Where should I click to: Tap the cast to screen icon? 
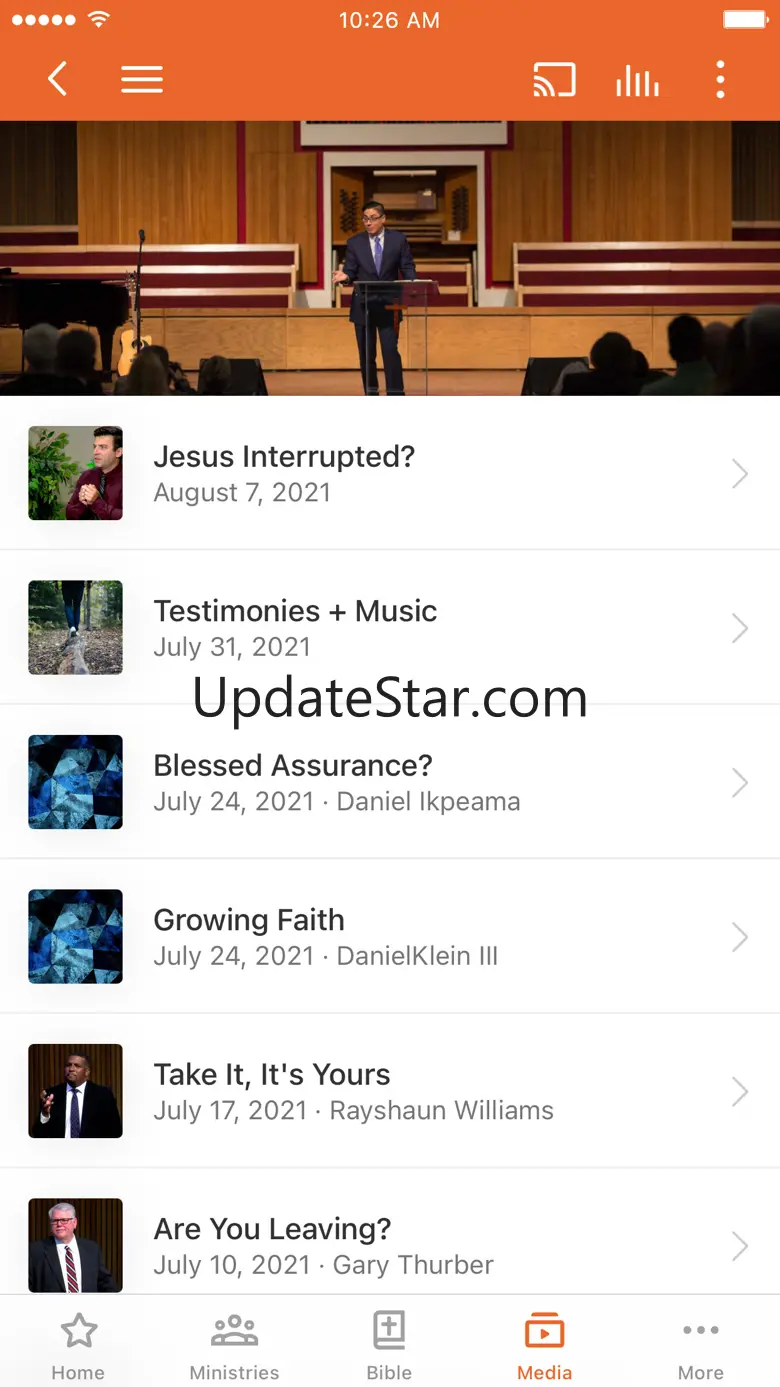point(554,79)
